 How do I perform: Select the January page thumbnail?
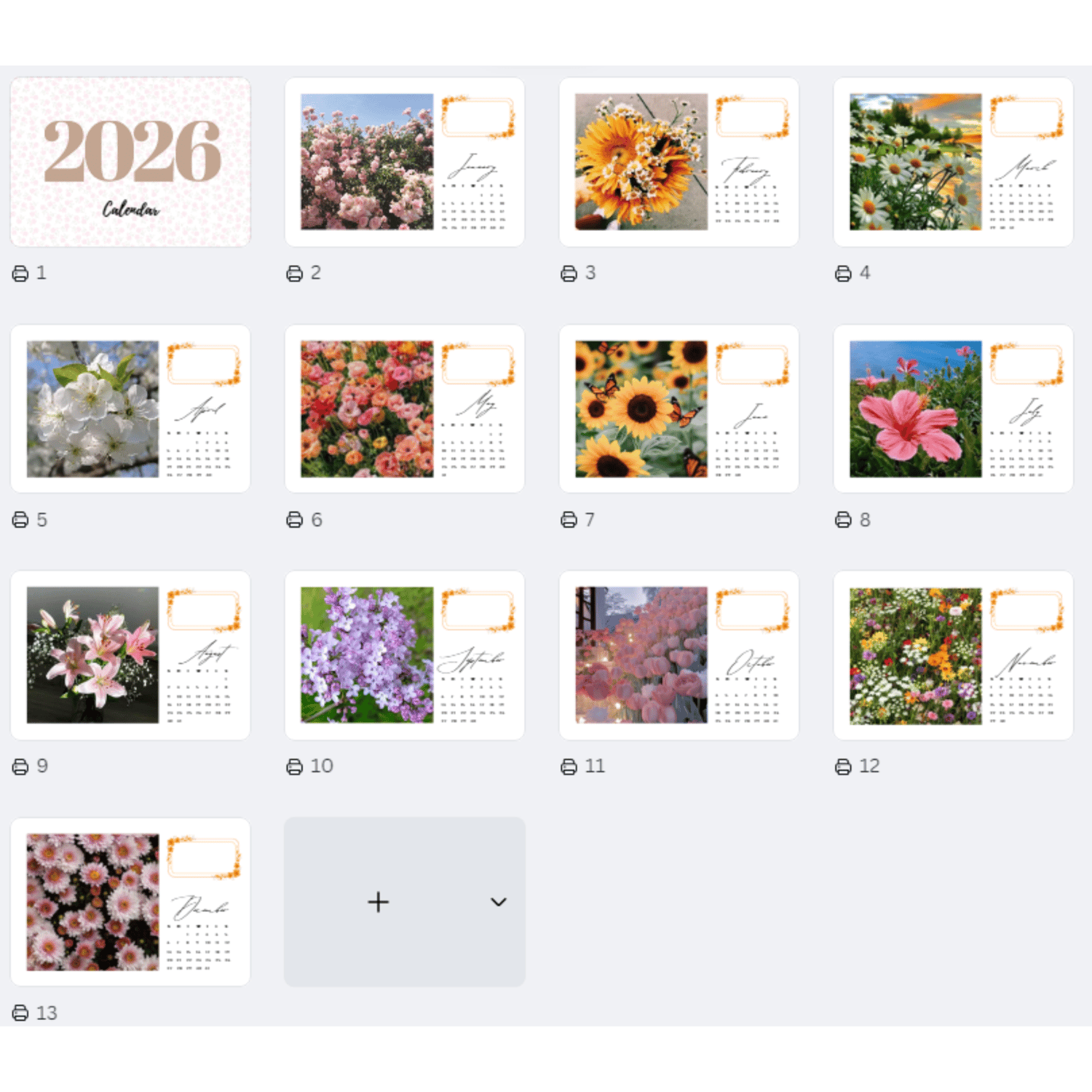click(404, 162)
